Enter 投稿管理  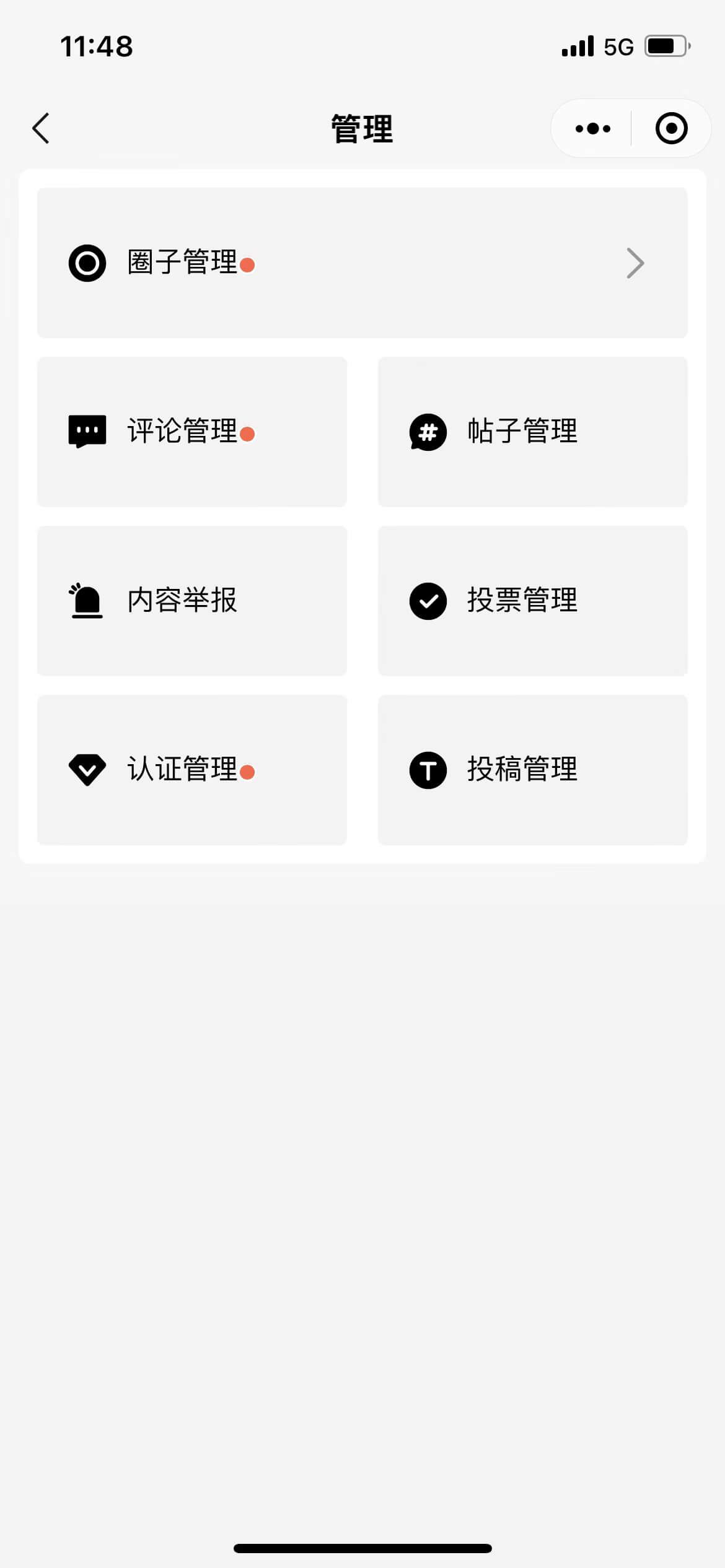[x=533, y=770]
